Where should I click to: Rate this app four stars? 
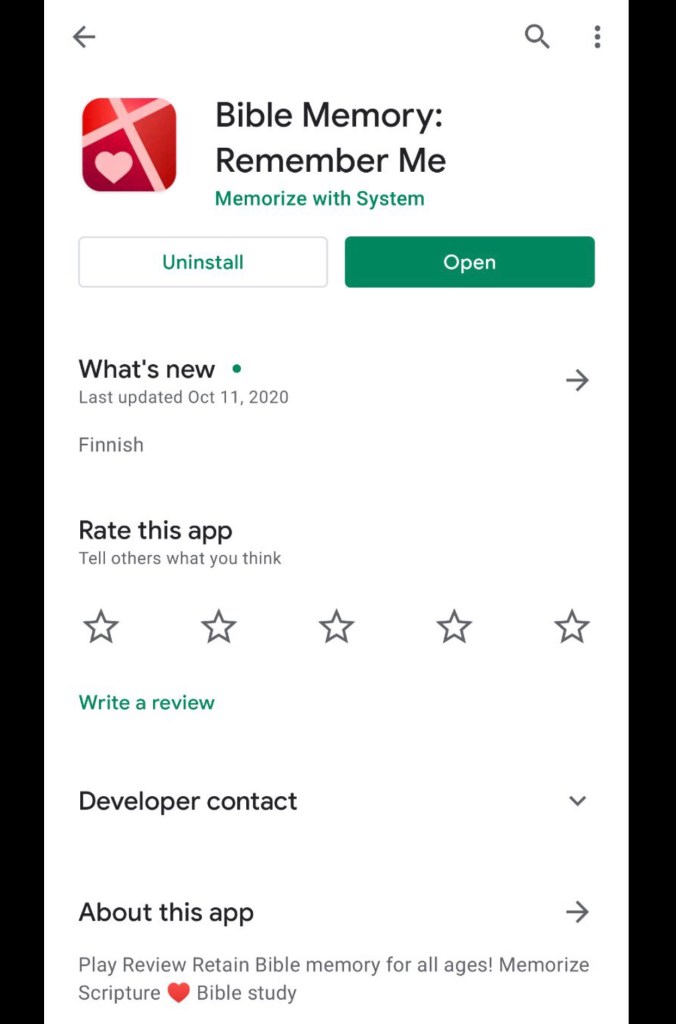[454, 627]
